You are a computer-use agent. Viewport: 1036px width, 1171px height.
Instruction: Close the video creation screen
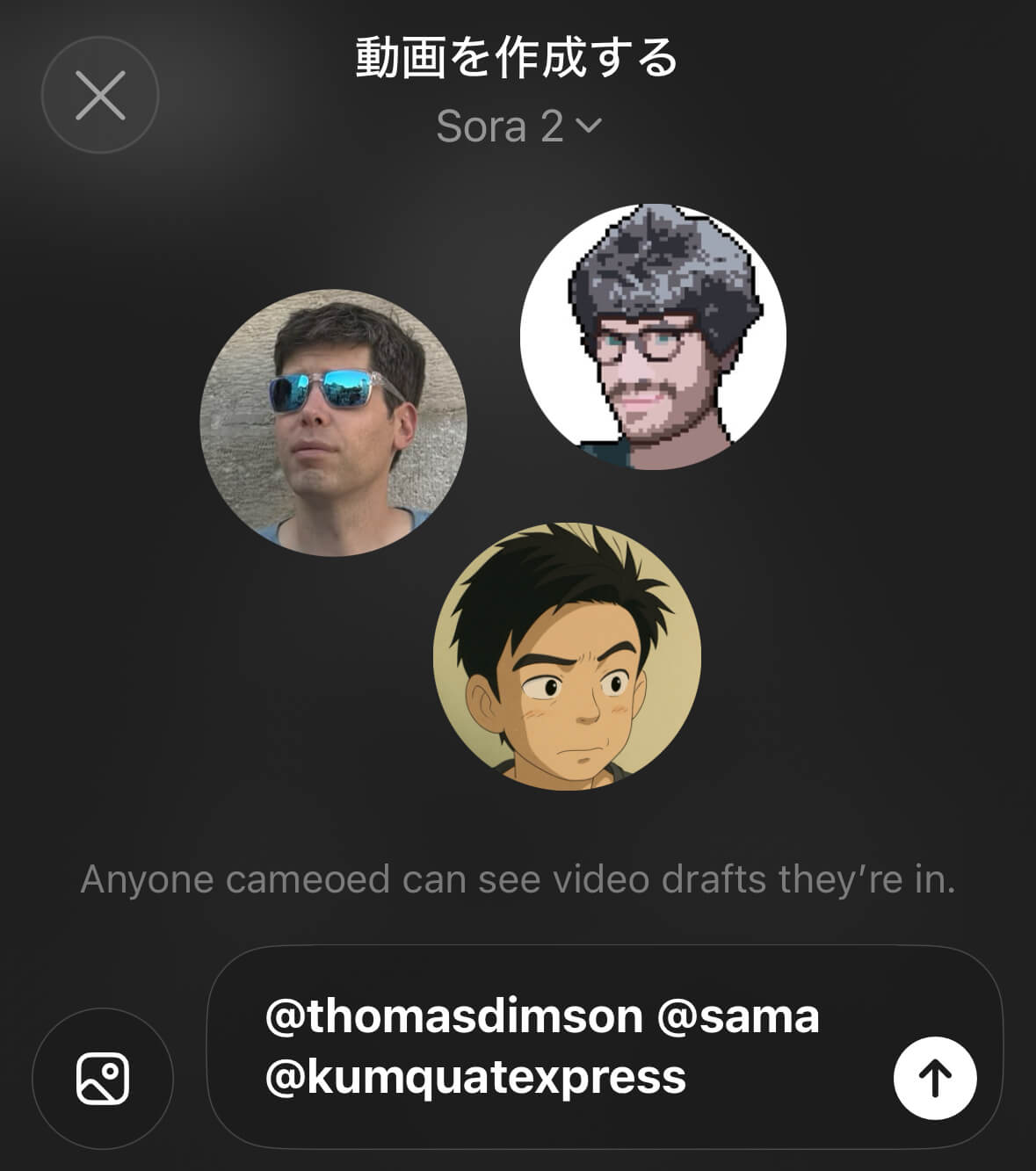[100, 95]
